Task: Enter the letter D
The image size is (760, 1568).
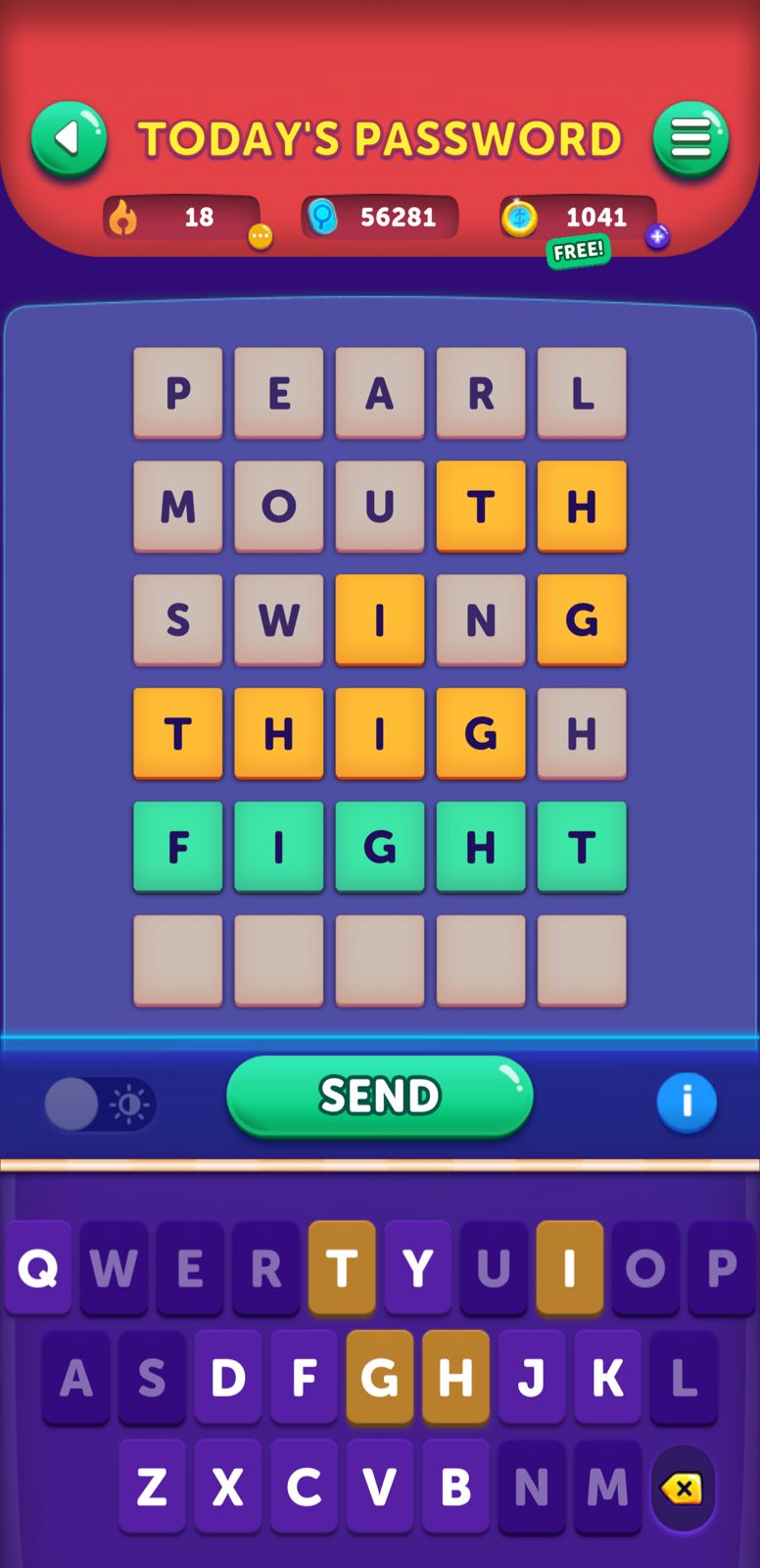Action: 228,1378
